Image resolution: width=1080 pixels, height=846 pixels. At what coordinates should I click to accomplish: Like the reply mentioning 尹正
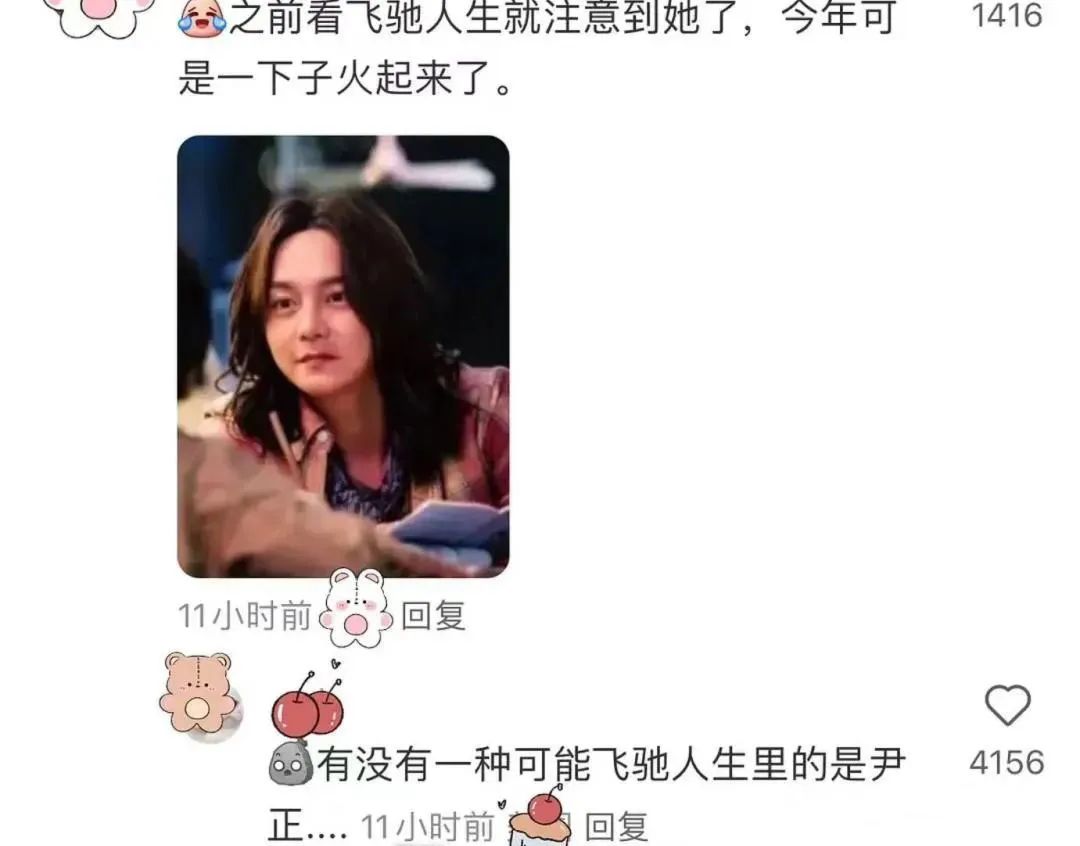[x=1007, y=707]
